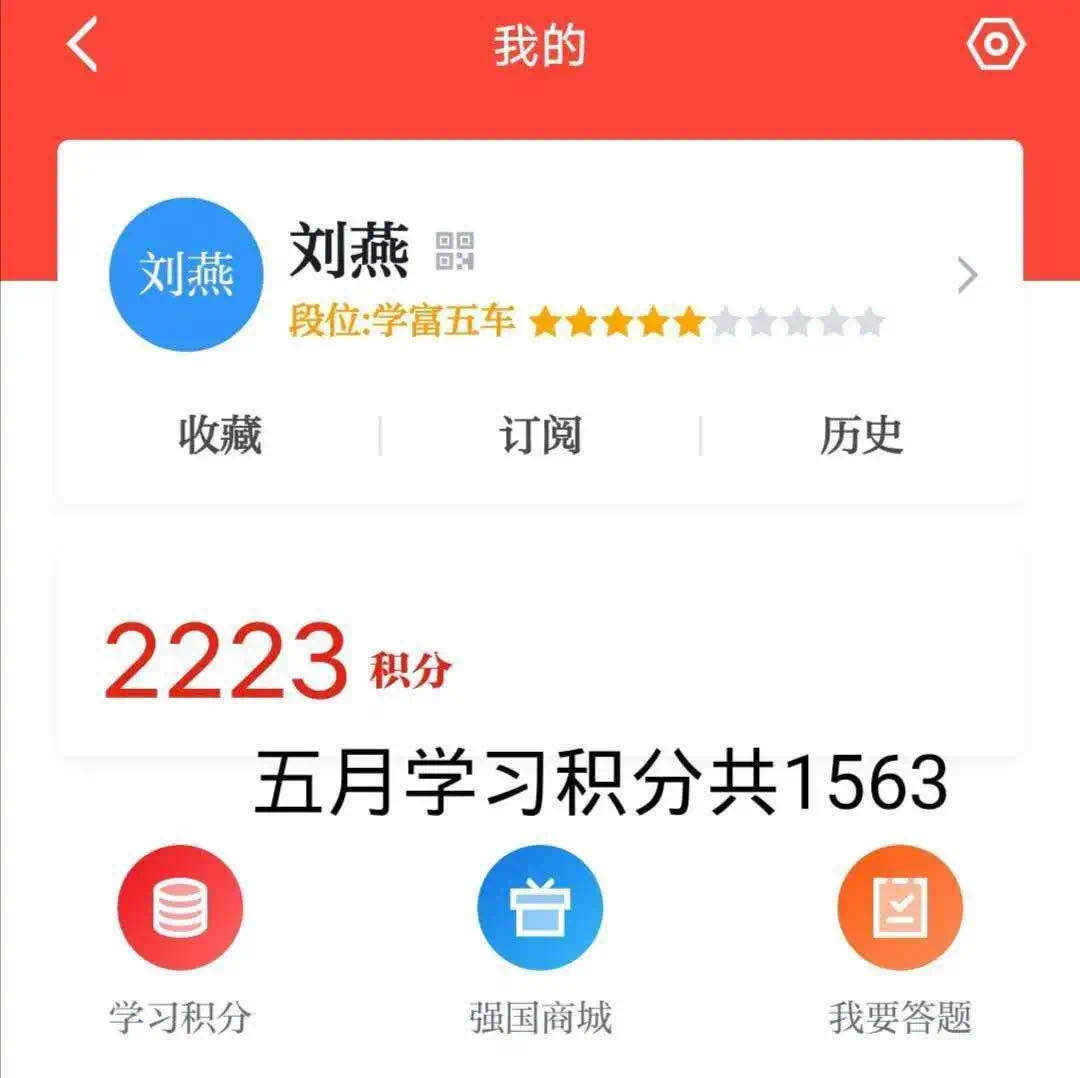Open settings with the hexagon gear icon
Viewport: 1080px width, 1078px height.
coord(996,45)
